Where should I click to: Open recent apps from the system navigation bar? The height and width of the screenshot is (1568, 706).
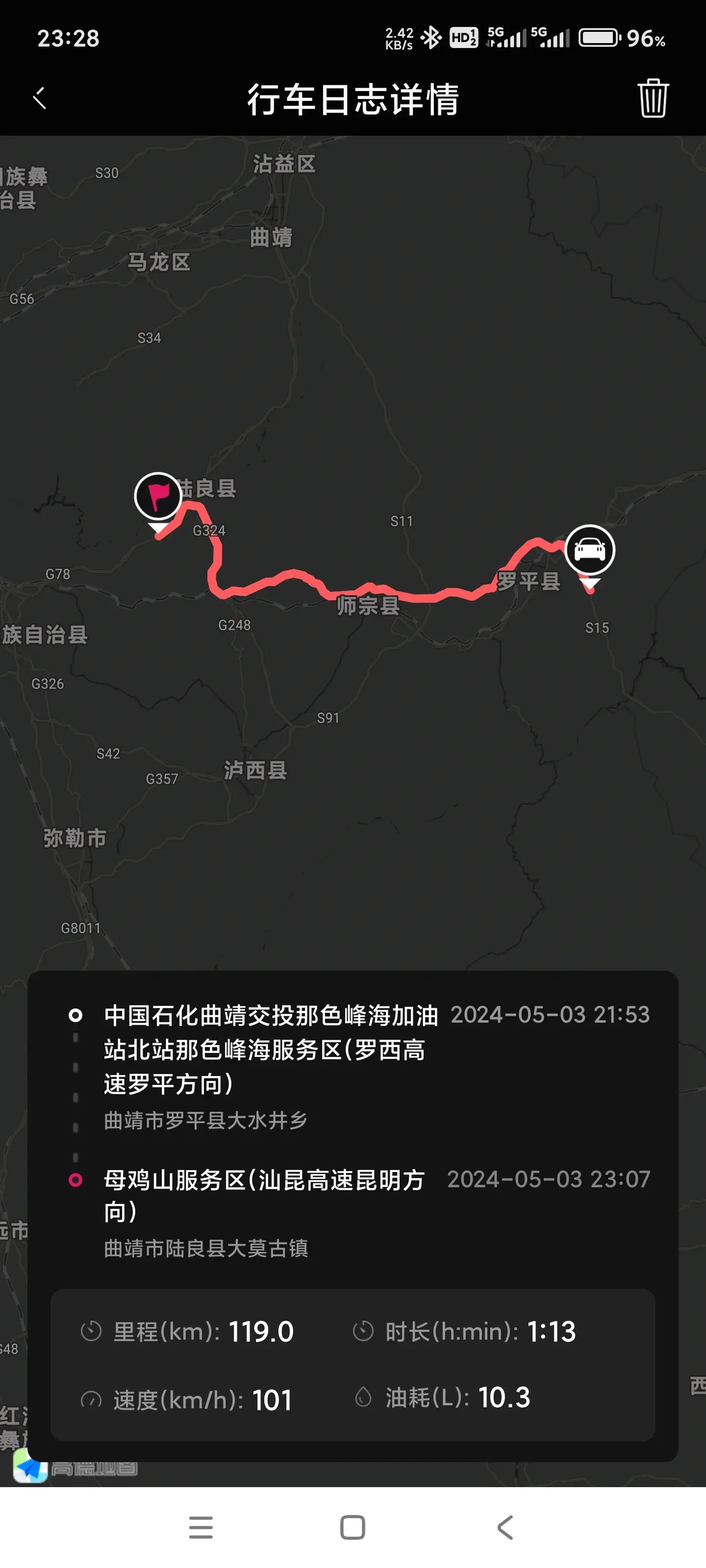pos(201,1527)
